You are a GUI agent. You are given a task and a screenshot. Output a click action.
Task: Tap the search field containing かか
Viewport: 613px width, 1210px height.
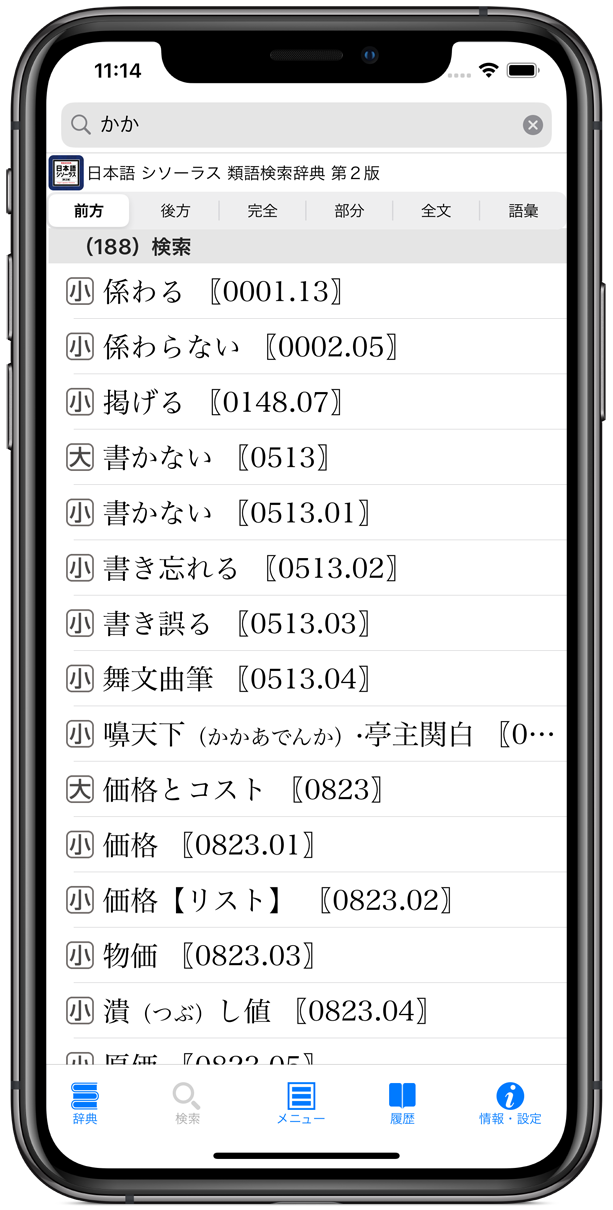(x=306, y=125)
